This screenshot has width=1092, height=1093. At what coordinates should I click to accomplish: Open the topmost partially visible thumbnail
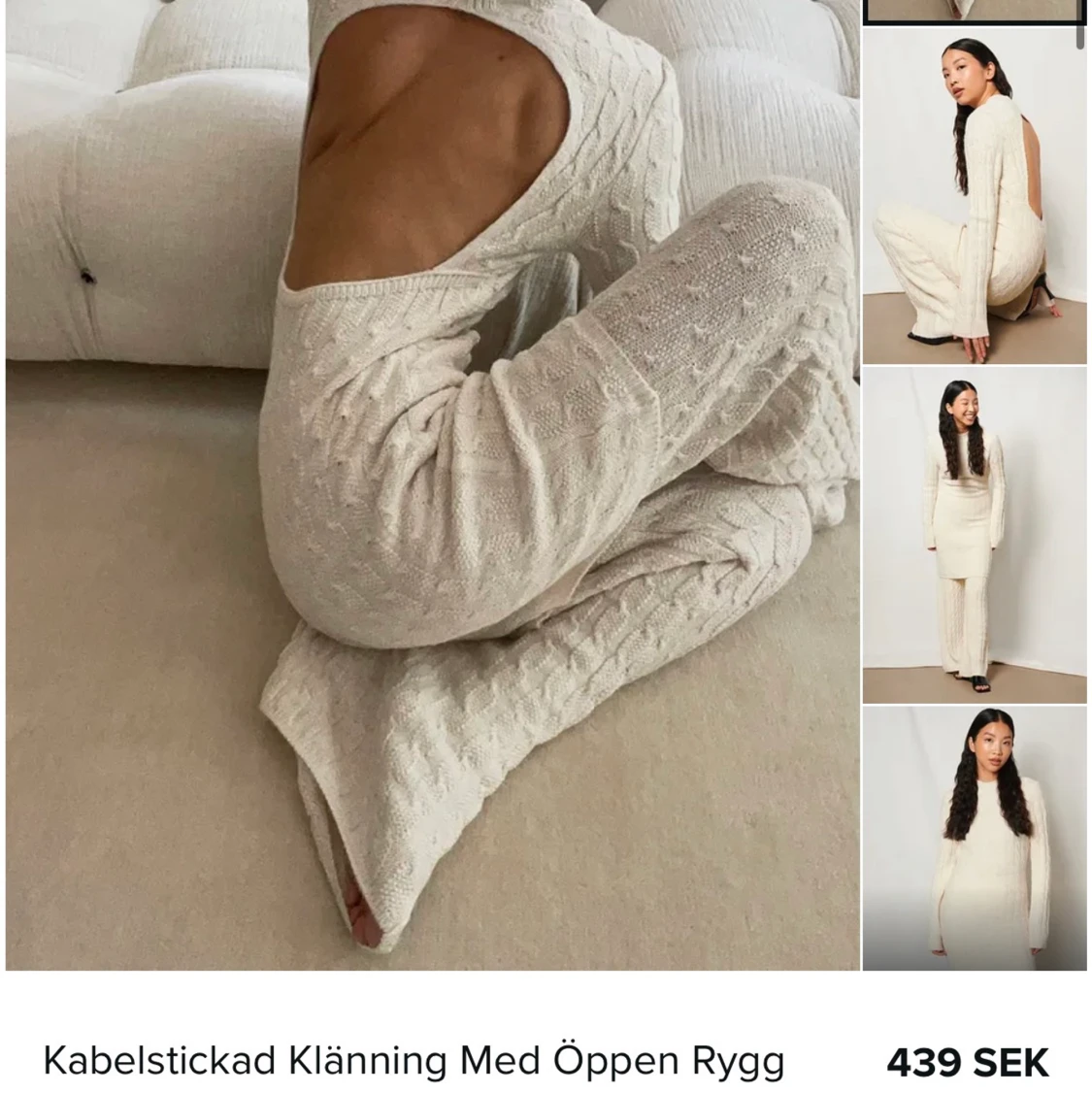(976, 12)
